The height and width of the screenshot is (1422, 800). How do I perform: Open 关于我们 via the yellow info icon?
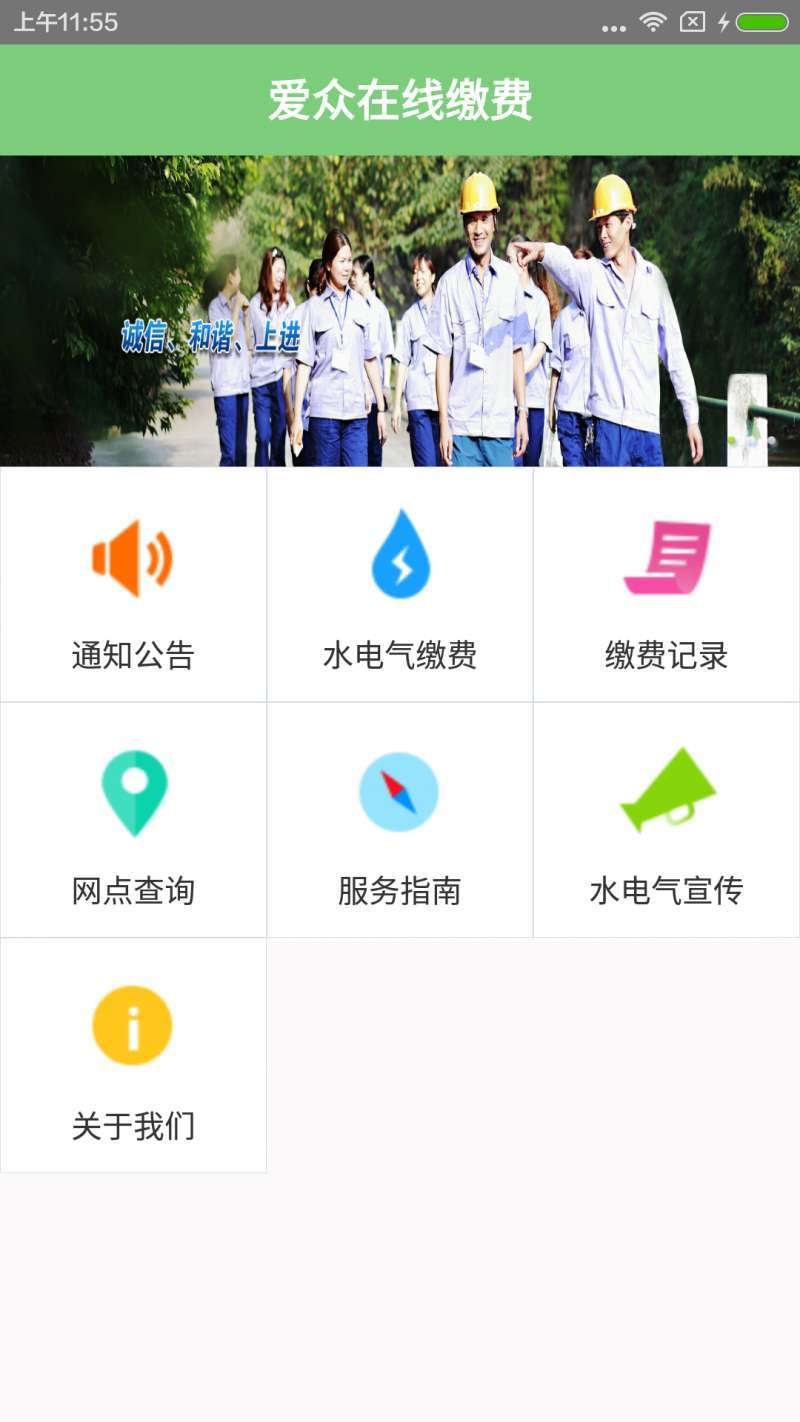click(x=131, y=1024)
